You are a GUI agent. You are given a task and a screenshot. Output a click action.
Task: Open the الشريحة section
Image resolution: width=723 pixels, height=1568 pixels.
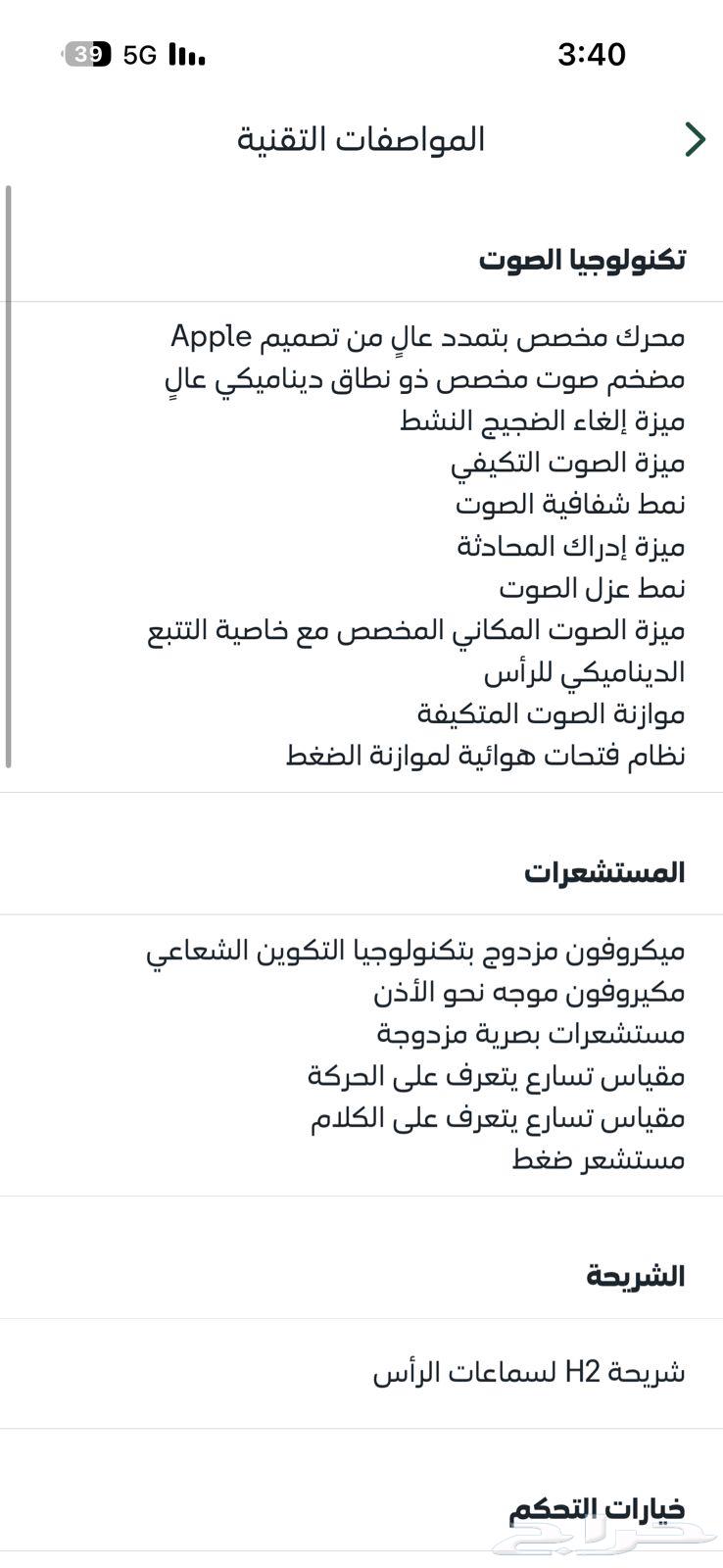coord(638,1274)
